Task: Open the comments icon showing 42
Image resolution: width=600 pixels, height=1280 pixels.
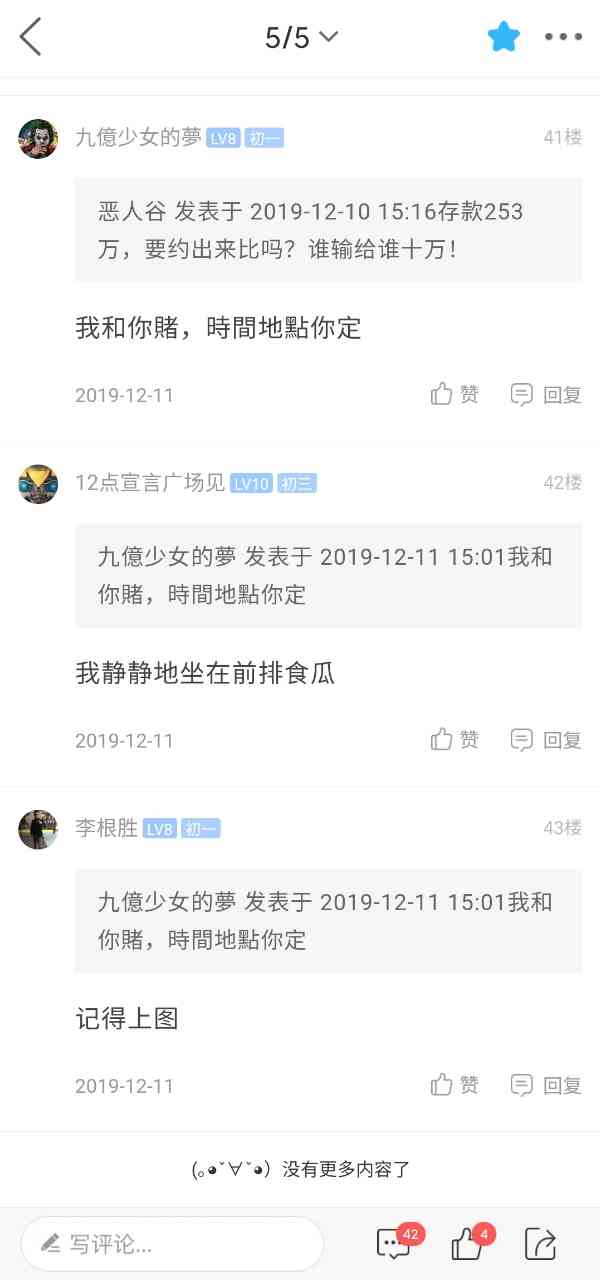Action: click(x=394, y=1243)
